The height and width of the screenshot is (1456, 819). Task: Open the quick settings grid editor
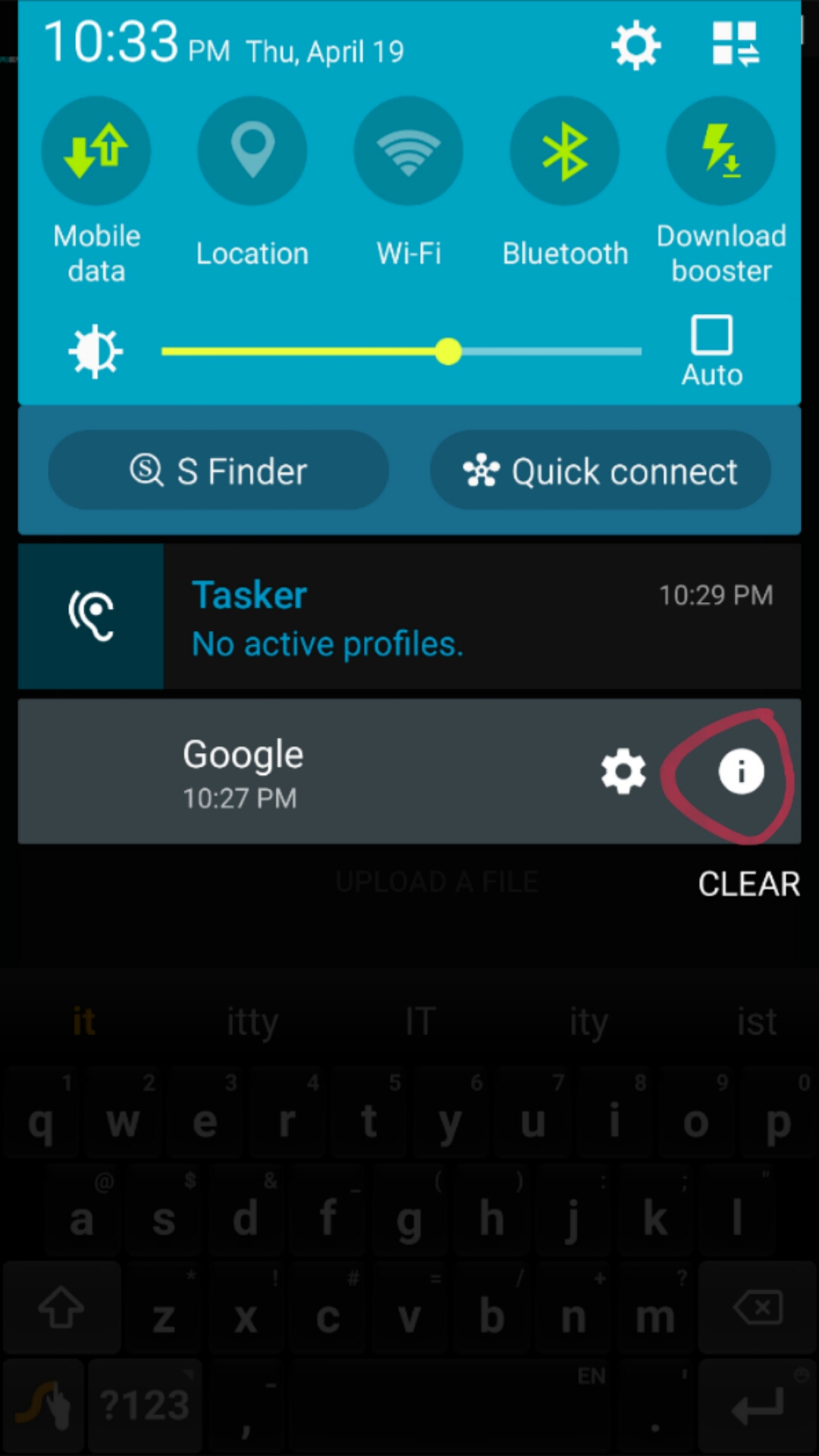pyautogui.click(x=736, y=43)
